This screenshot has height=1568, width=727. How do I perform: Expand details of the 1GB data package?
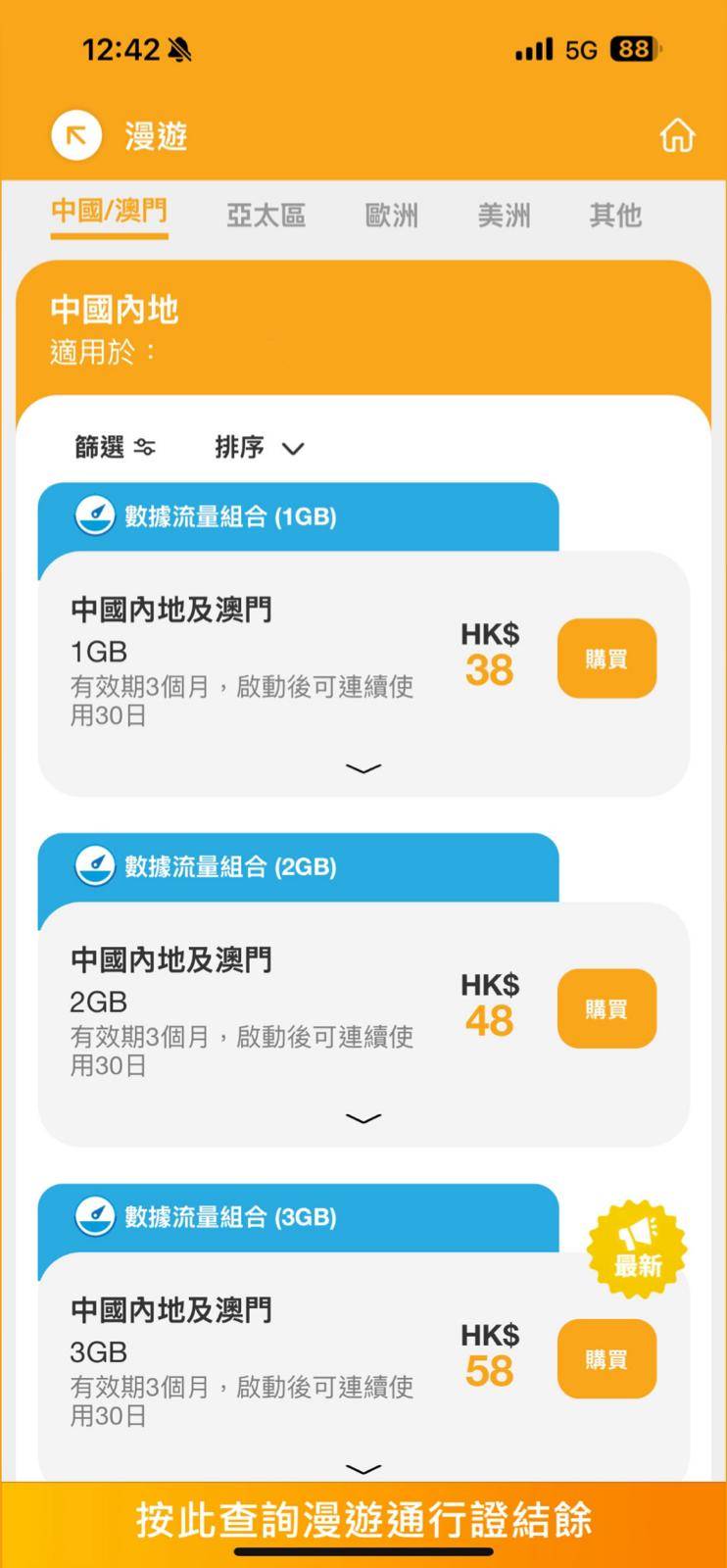pos(363,768)
